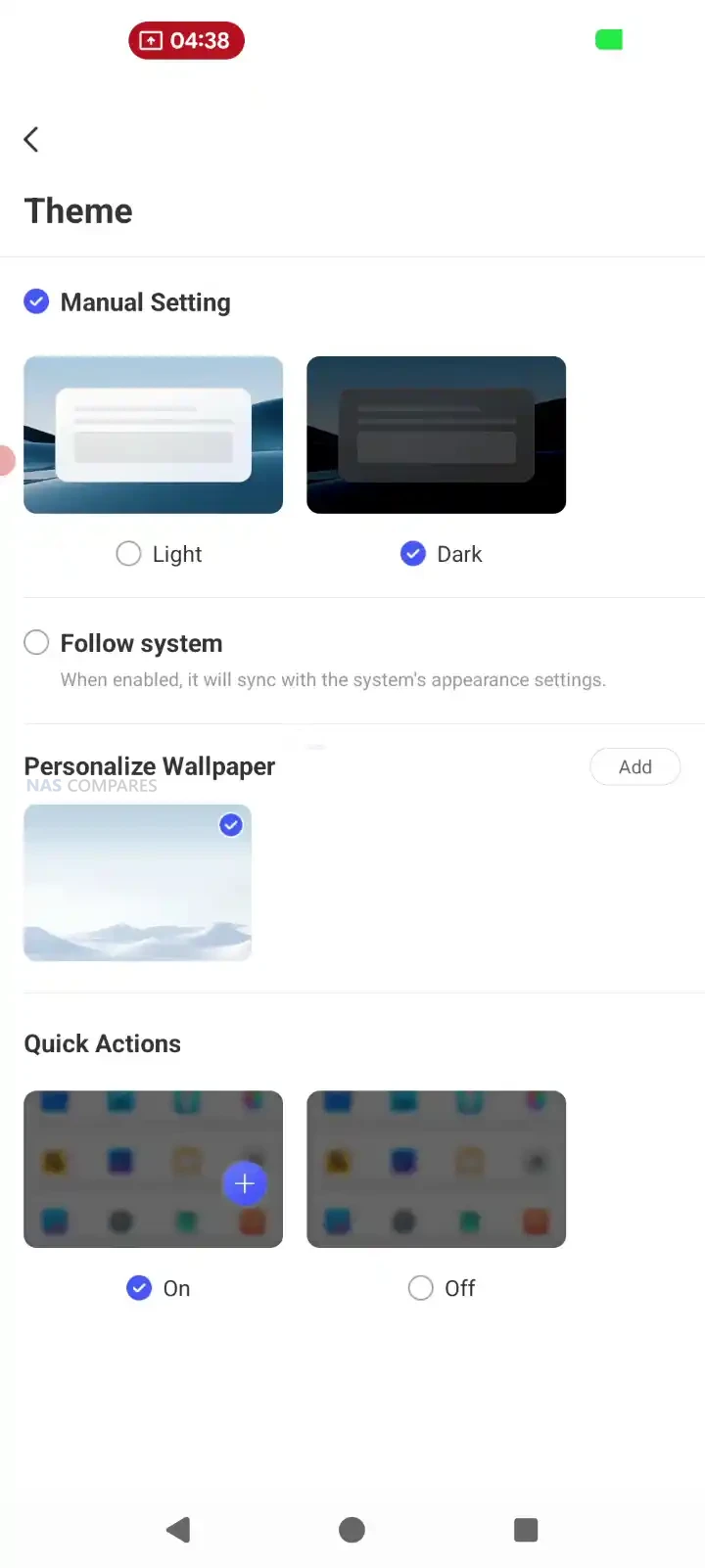Enable Follow system appearance
The image size is (705, 1568).
pyautogui.click(x=36, y=643)
